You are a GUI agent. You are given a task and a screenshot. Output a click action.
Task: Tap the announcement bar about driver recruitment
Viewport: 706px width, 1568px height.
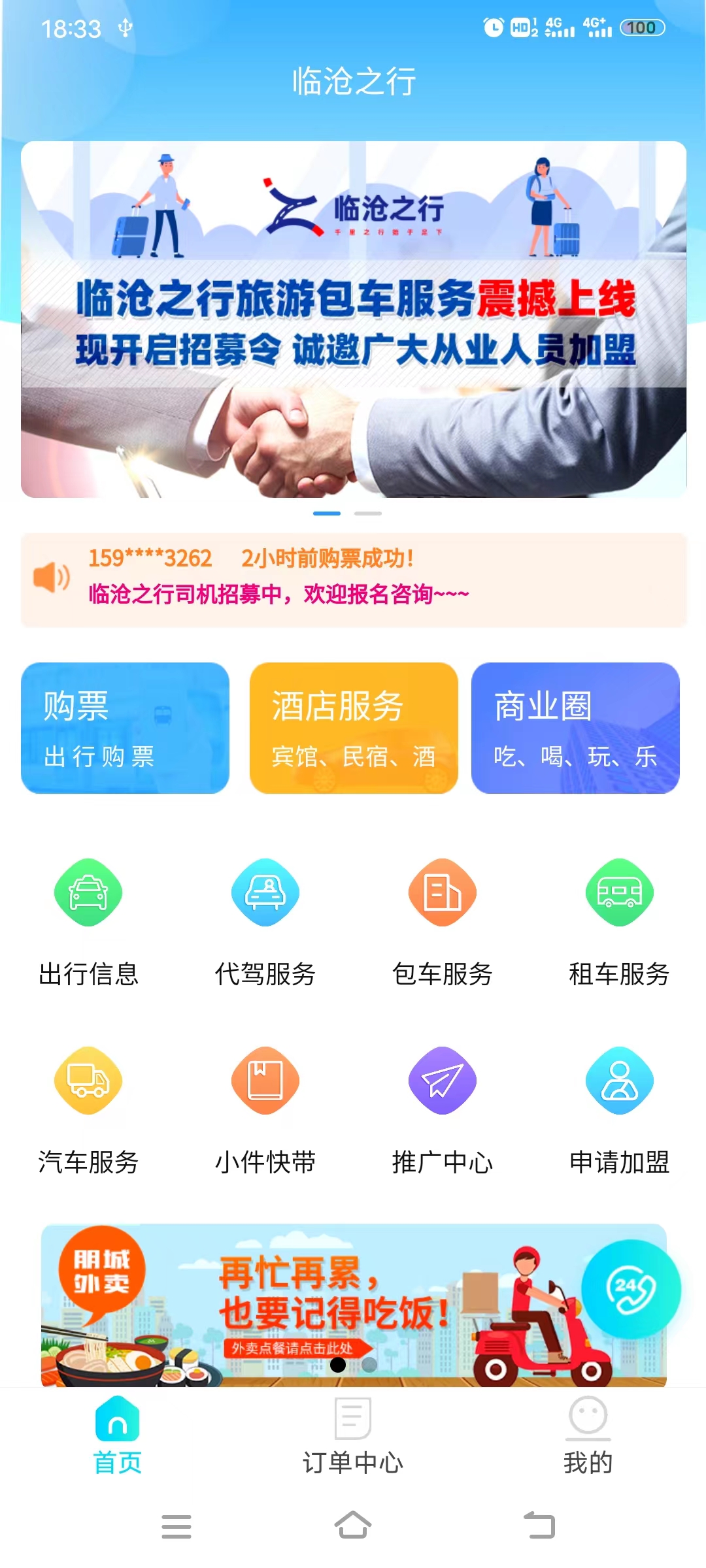[x=353, y=580]
